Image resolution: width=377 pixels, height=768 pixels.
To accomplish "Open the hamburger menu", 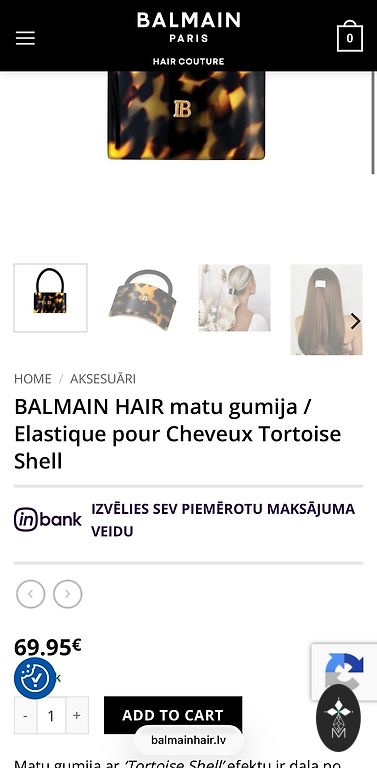I will click(x=25, y=38).
